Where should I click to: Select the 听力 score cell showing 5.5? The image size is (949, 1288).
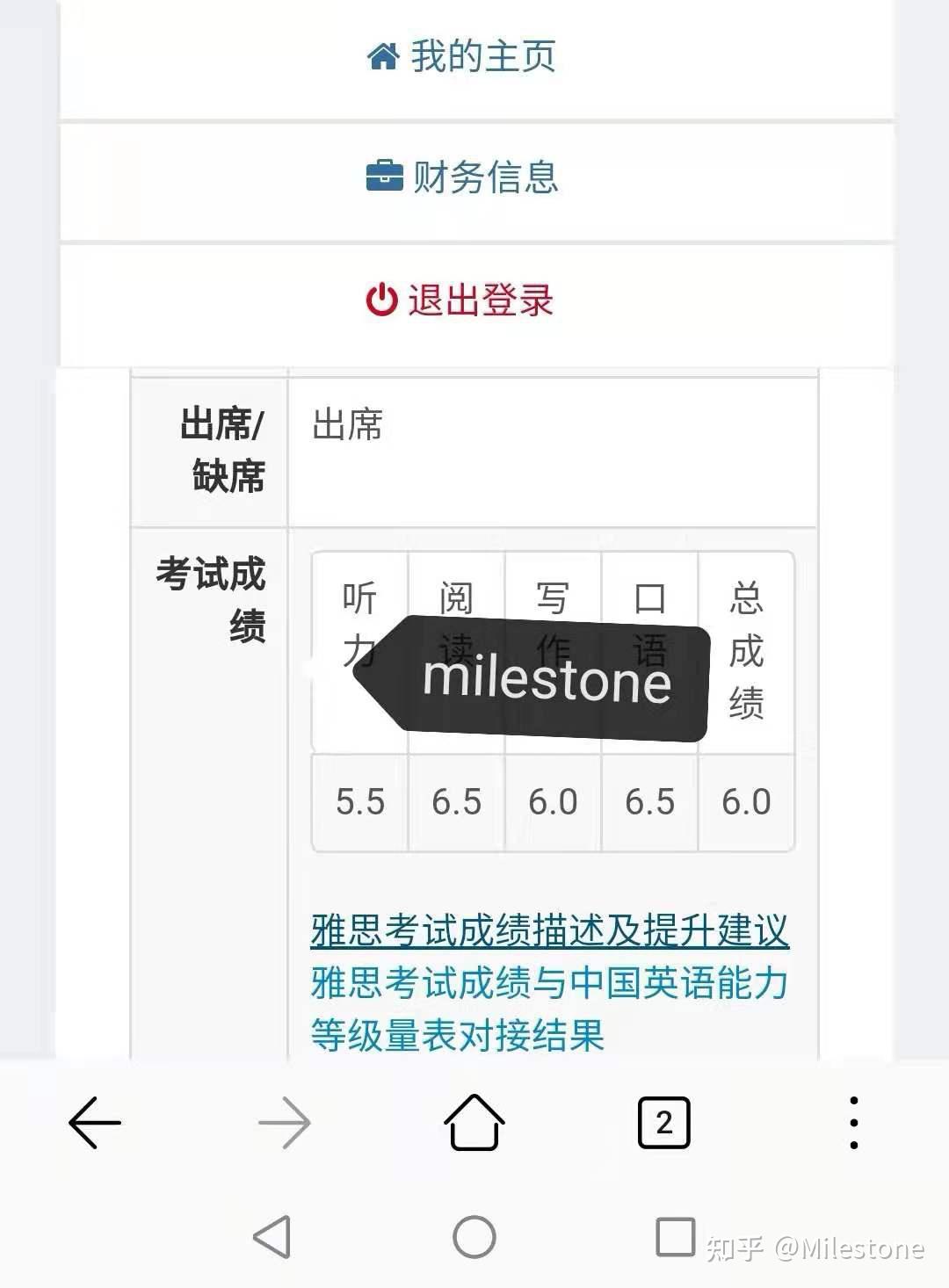pyautogui.click(x=359, y=802)
